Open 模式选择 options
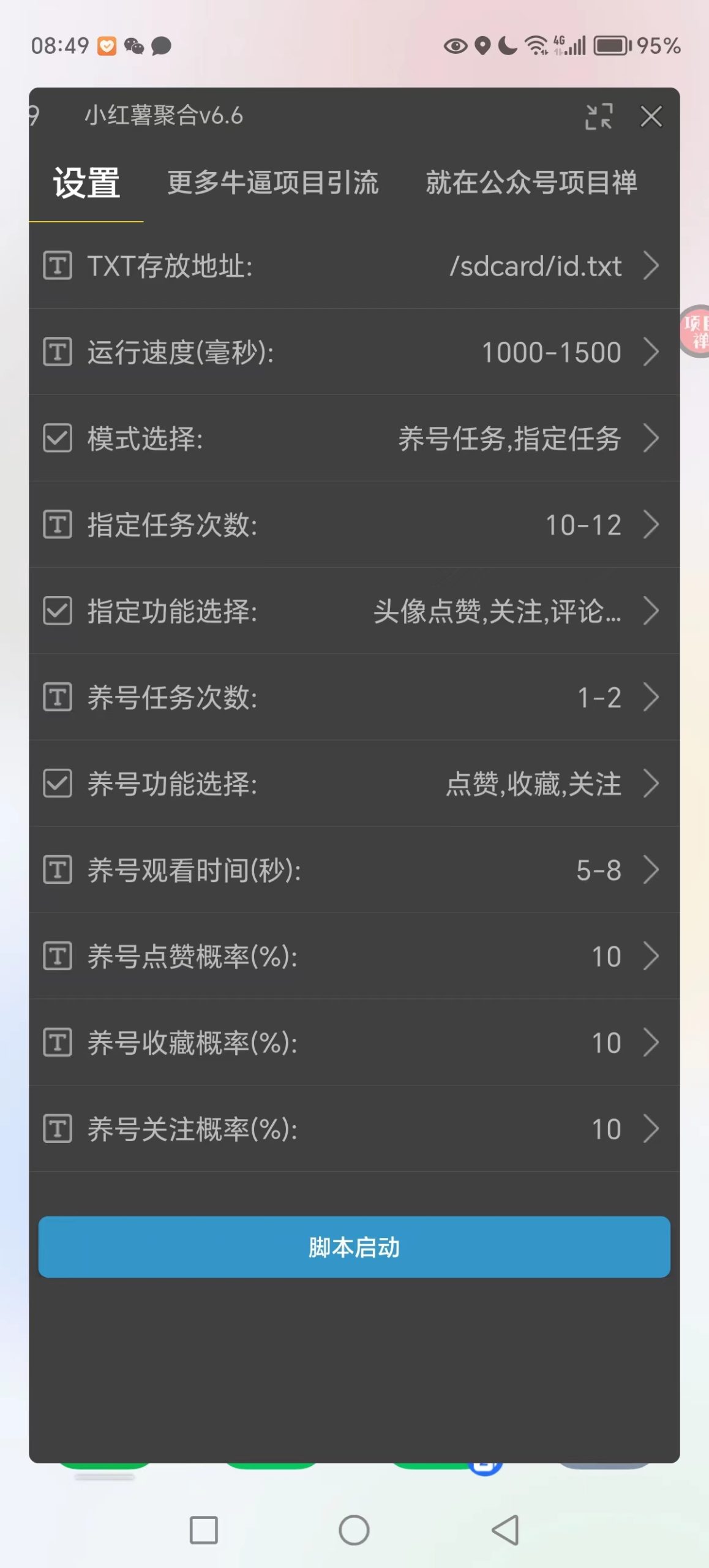The height and width of the screenshot is (1568, 709). (354, 439)
